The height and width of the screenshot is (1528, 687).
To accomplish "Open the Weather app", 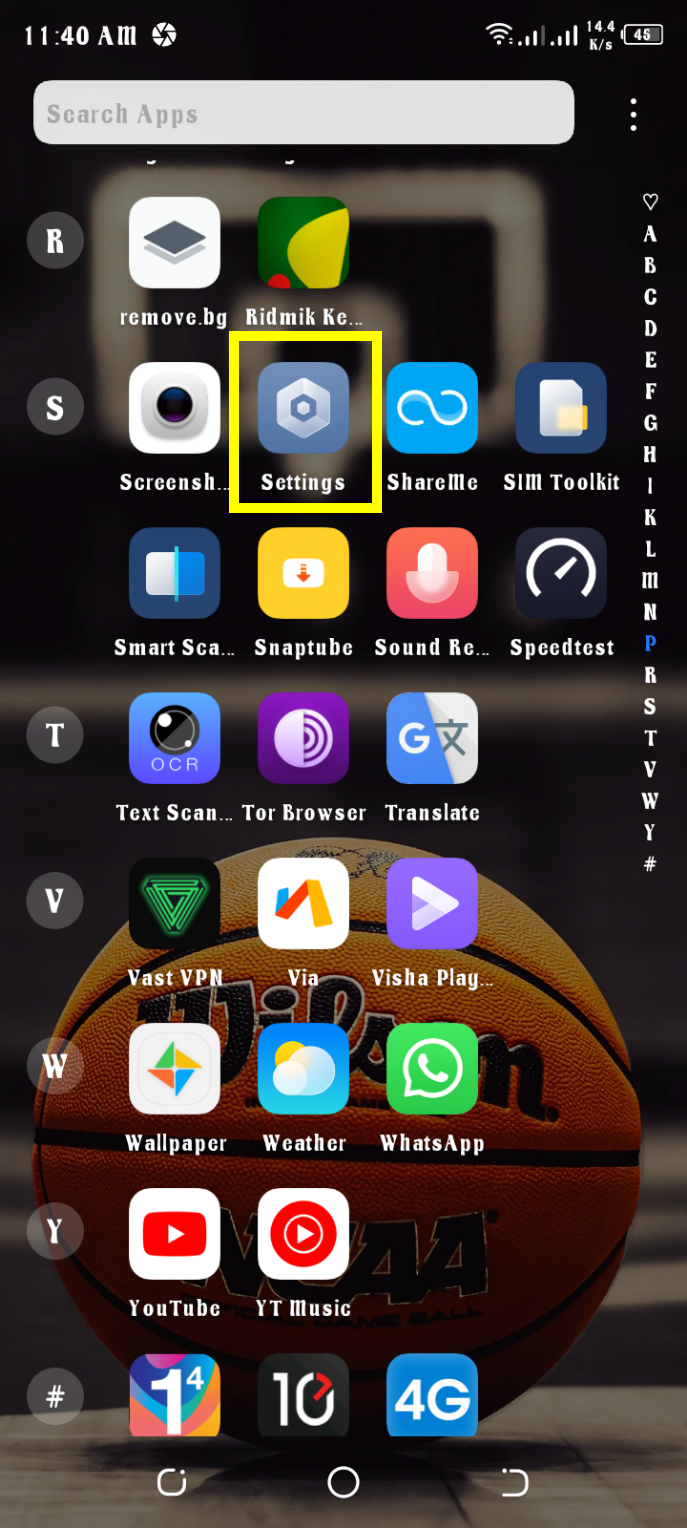I will (303, 1068).
